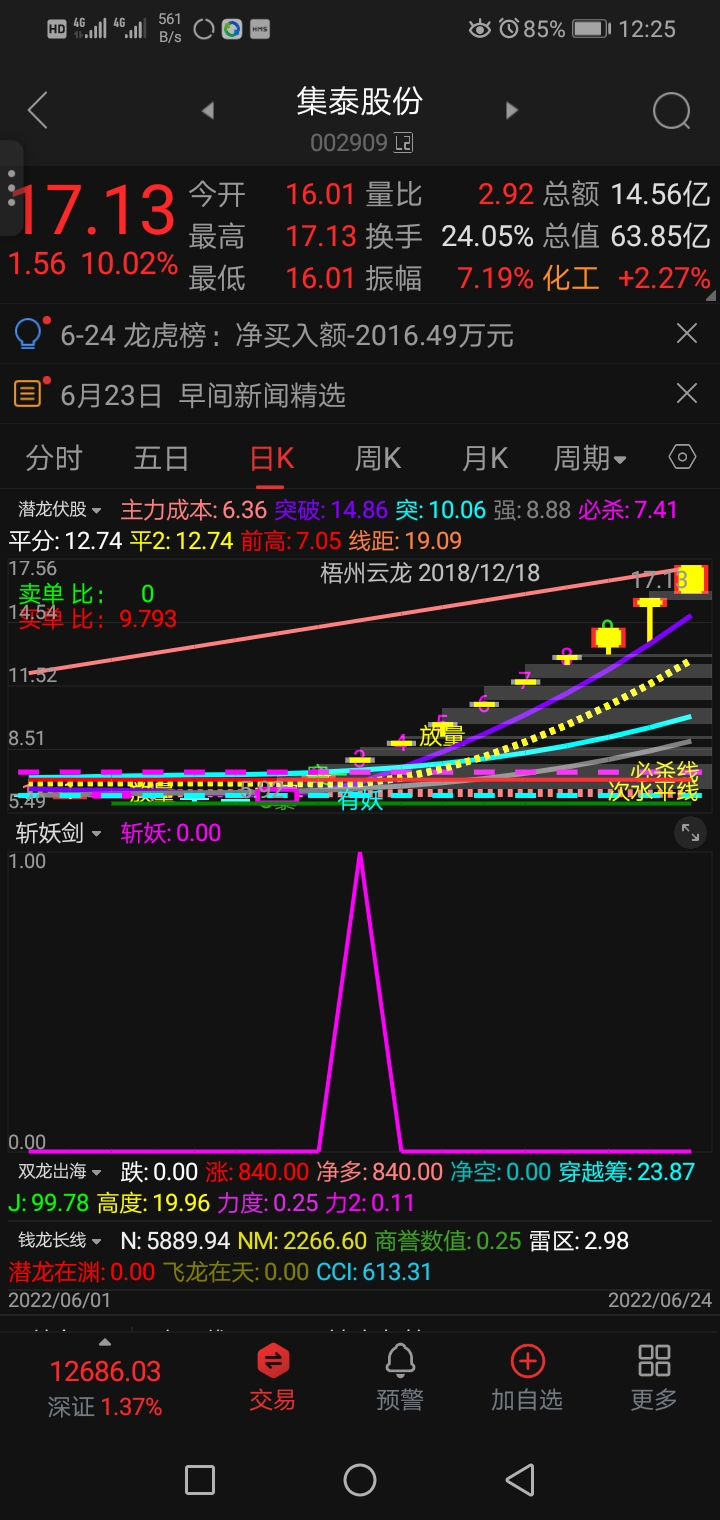Expand the 斩妖剑 chart to fullscreen

coord(690,832)
